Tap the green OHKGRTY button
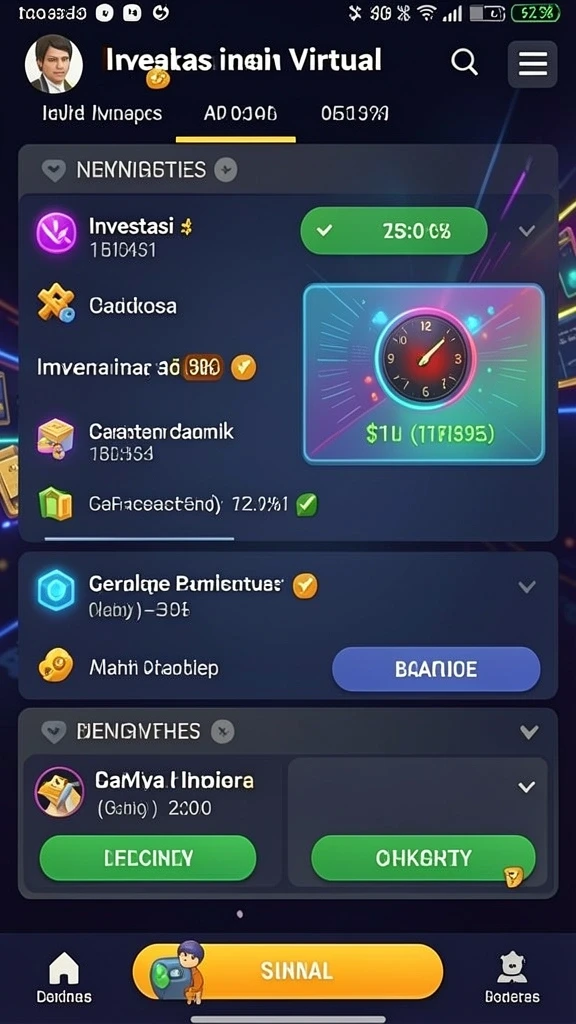Viewport: 576px width, 1024px height. (x=423, y=857)
